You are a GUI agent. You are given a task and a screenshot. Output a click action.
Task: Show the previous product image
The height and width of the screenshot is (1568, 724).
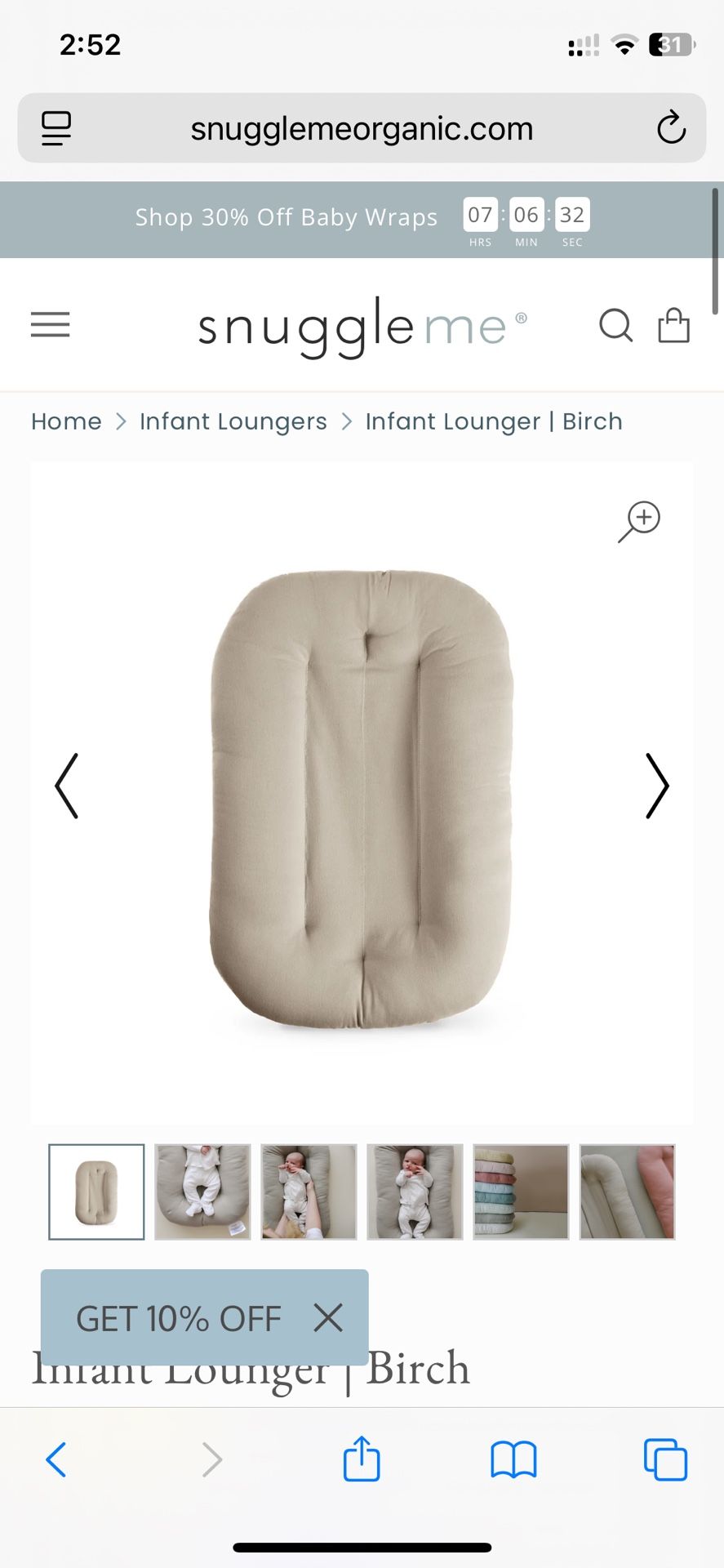pyautogui.click(x=66, y=786)
